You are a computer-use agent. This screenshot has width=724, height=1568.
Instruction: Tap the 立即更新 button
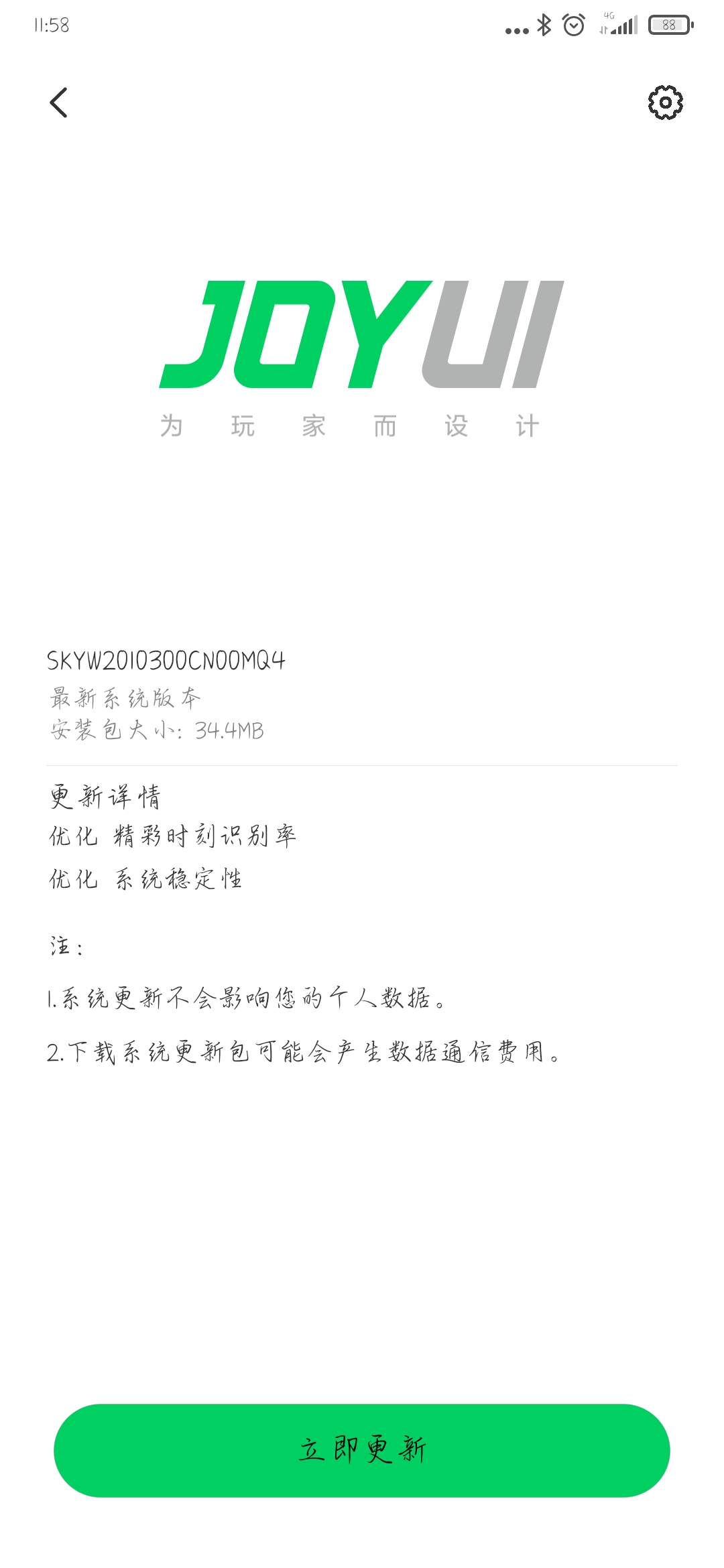click(362, 1450)
